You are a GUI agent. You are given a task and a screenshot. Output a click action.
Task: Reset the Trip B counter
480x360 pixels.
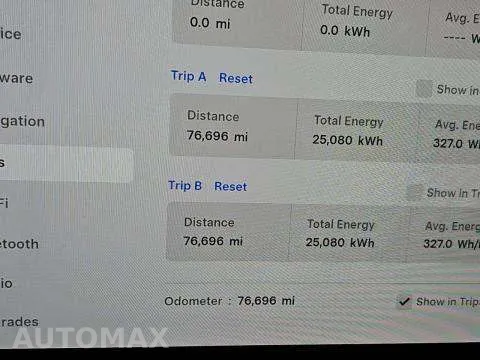click(231, 186)
